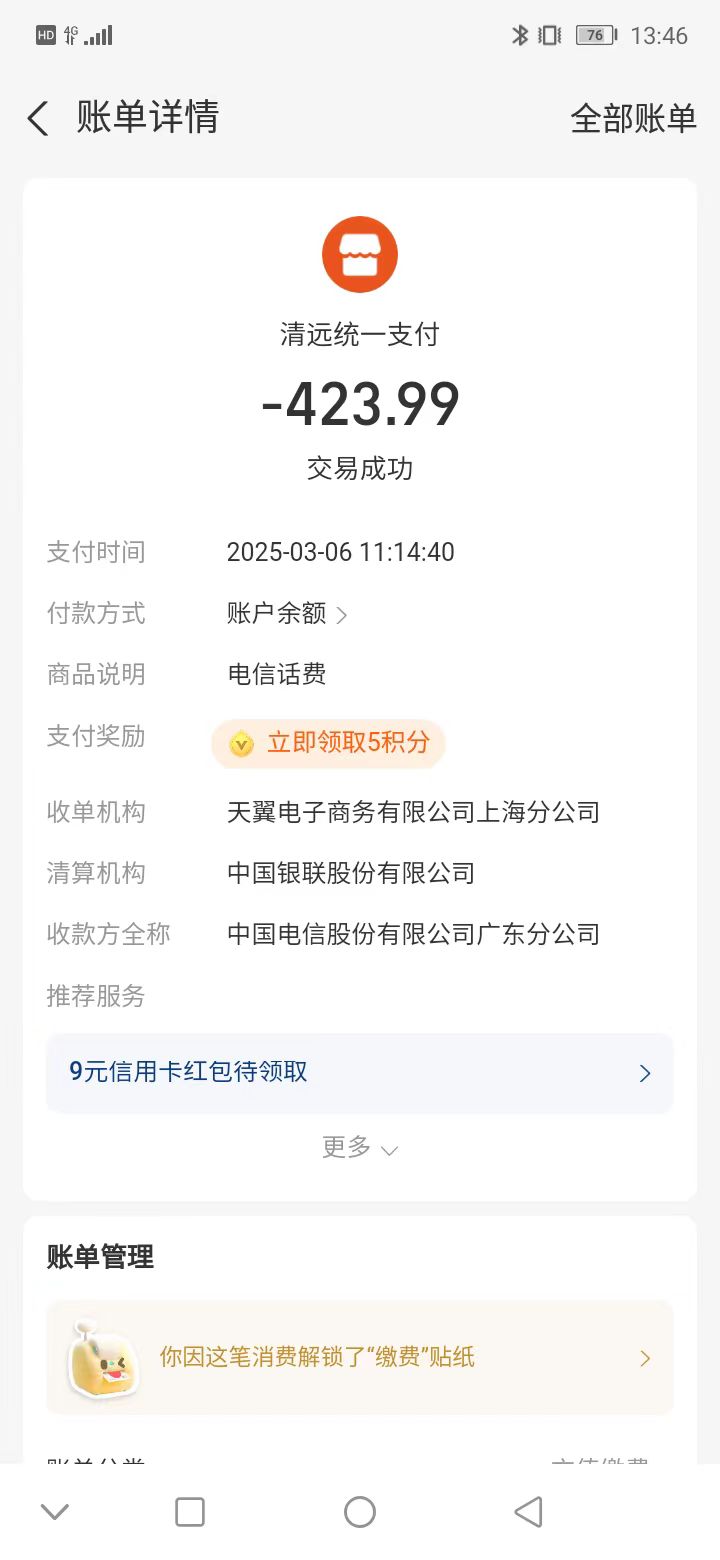Image resolution: width=720 pixels, height=1560 pixels.
Task: Go back using the top-left arrow
Action: [x=38, y=119]
